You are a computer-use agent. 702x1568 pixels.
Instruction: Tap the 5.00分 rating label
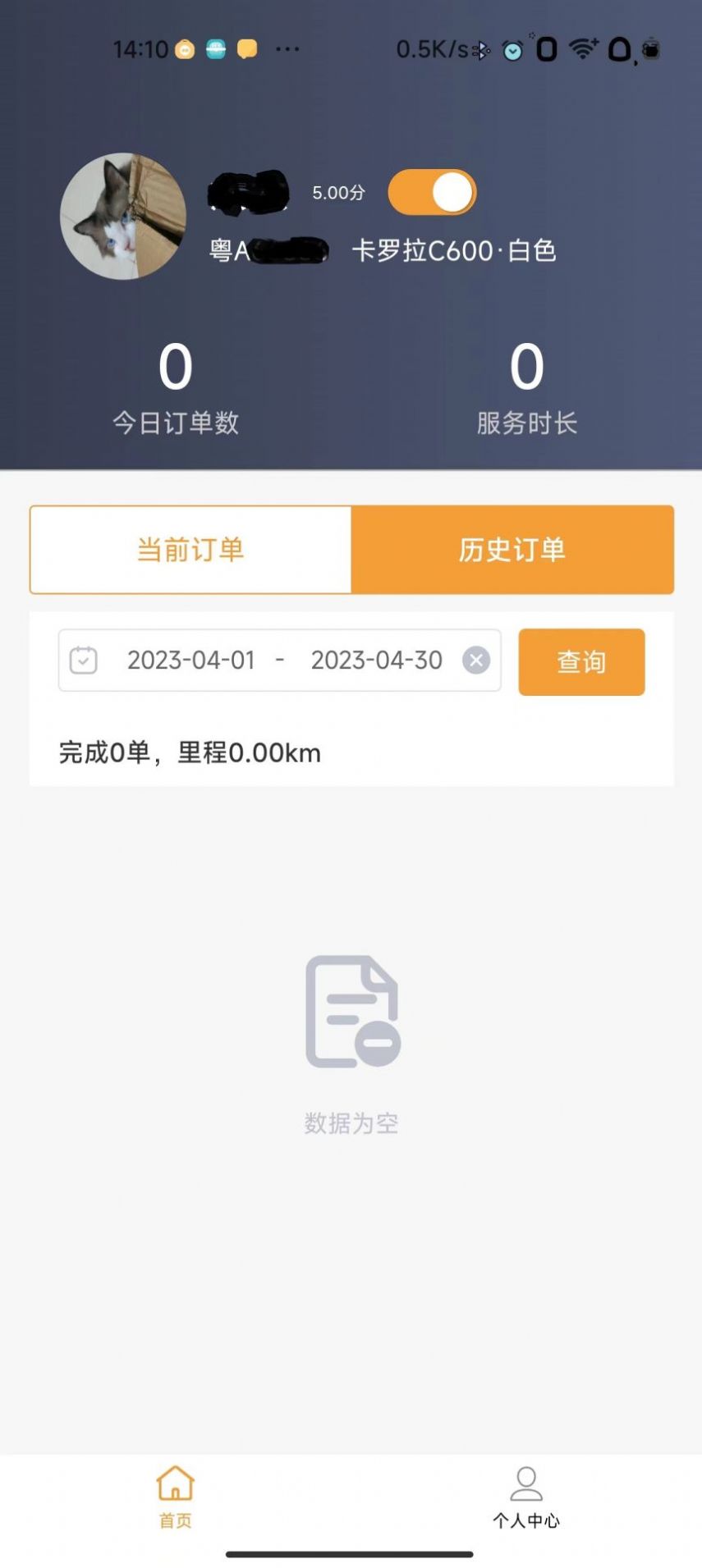[337, 194]
